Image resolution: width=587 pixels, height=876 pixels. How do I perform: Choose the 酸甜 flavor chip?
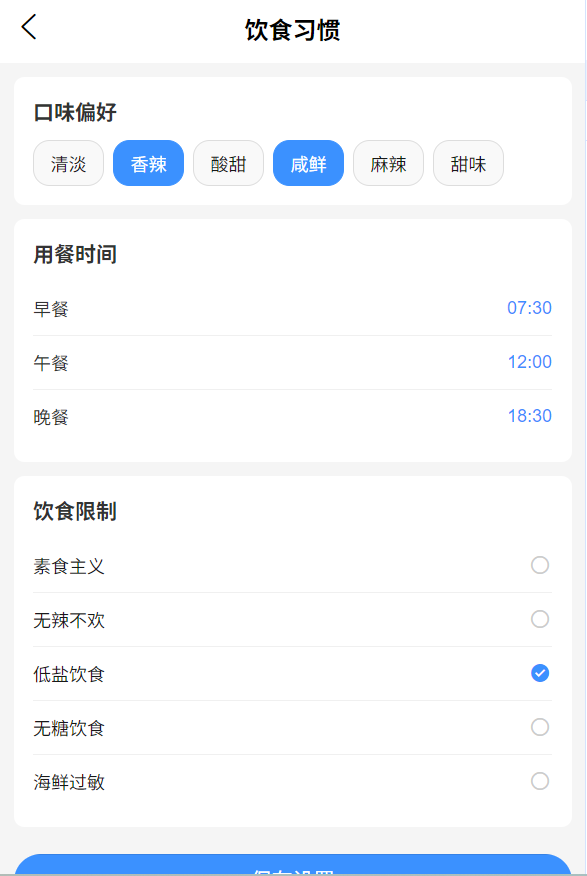click(x=228, y=163)
